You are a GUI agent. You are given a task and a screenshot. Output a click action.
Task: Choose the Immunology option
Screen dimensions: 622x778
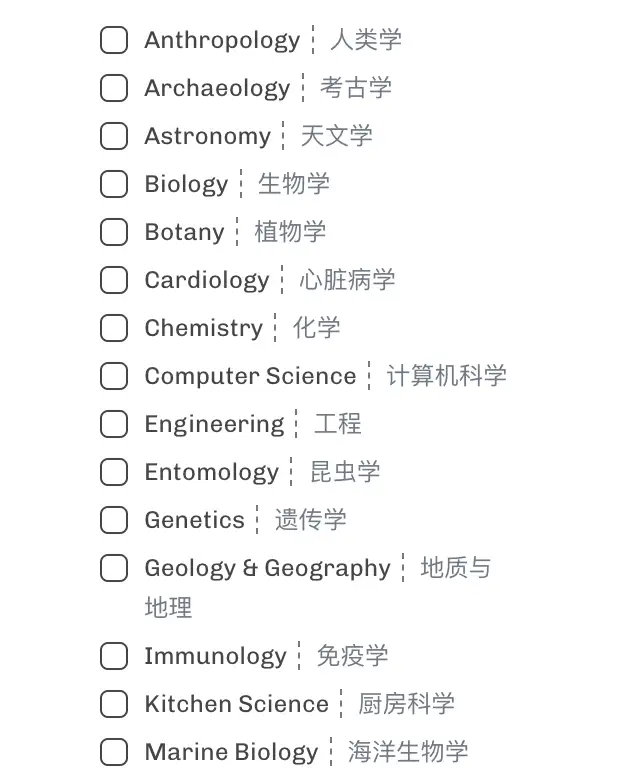tap(114, 656)
